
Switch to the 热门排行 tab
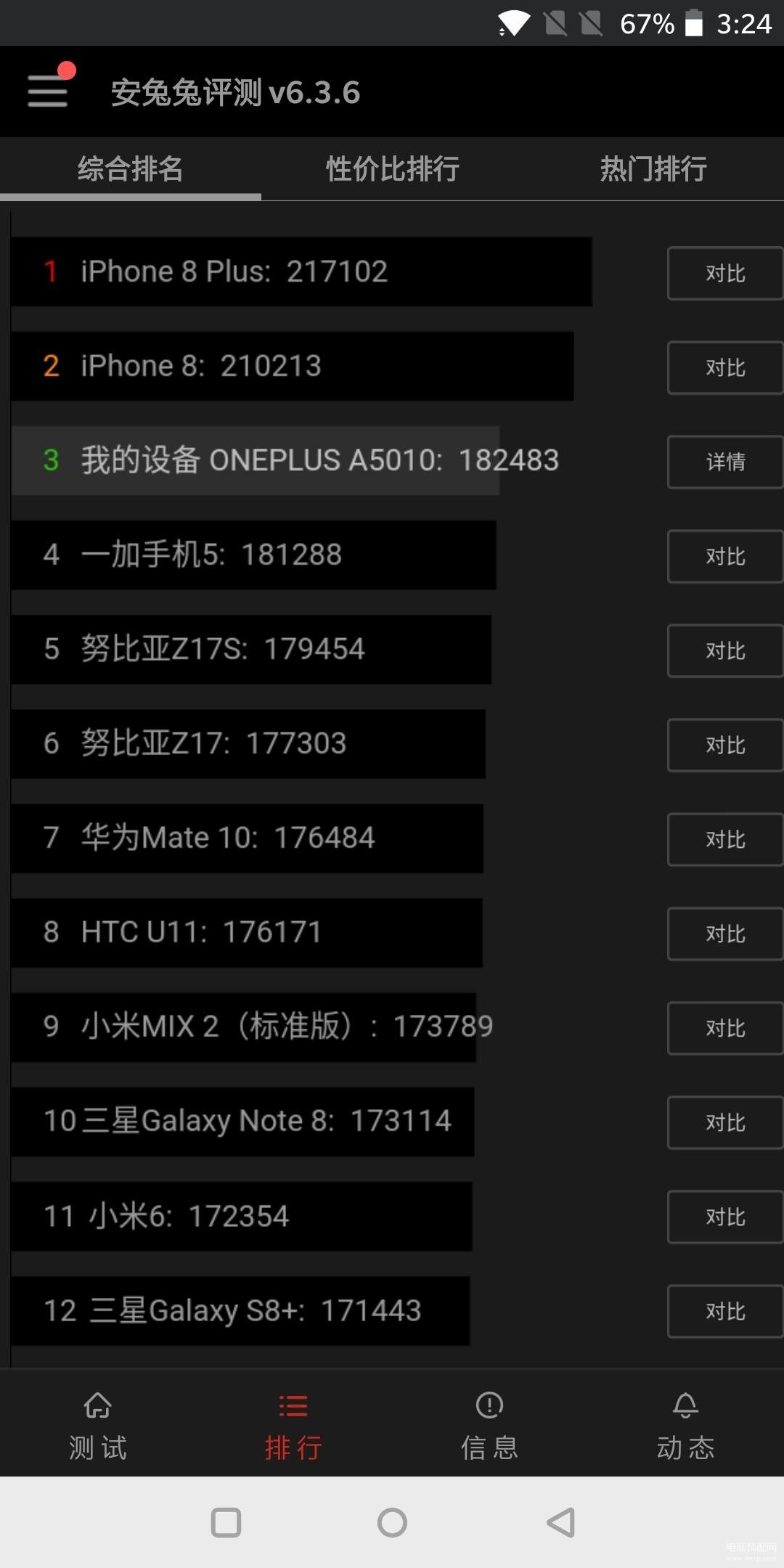tap(653, 168)
